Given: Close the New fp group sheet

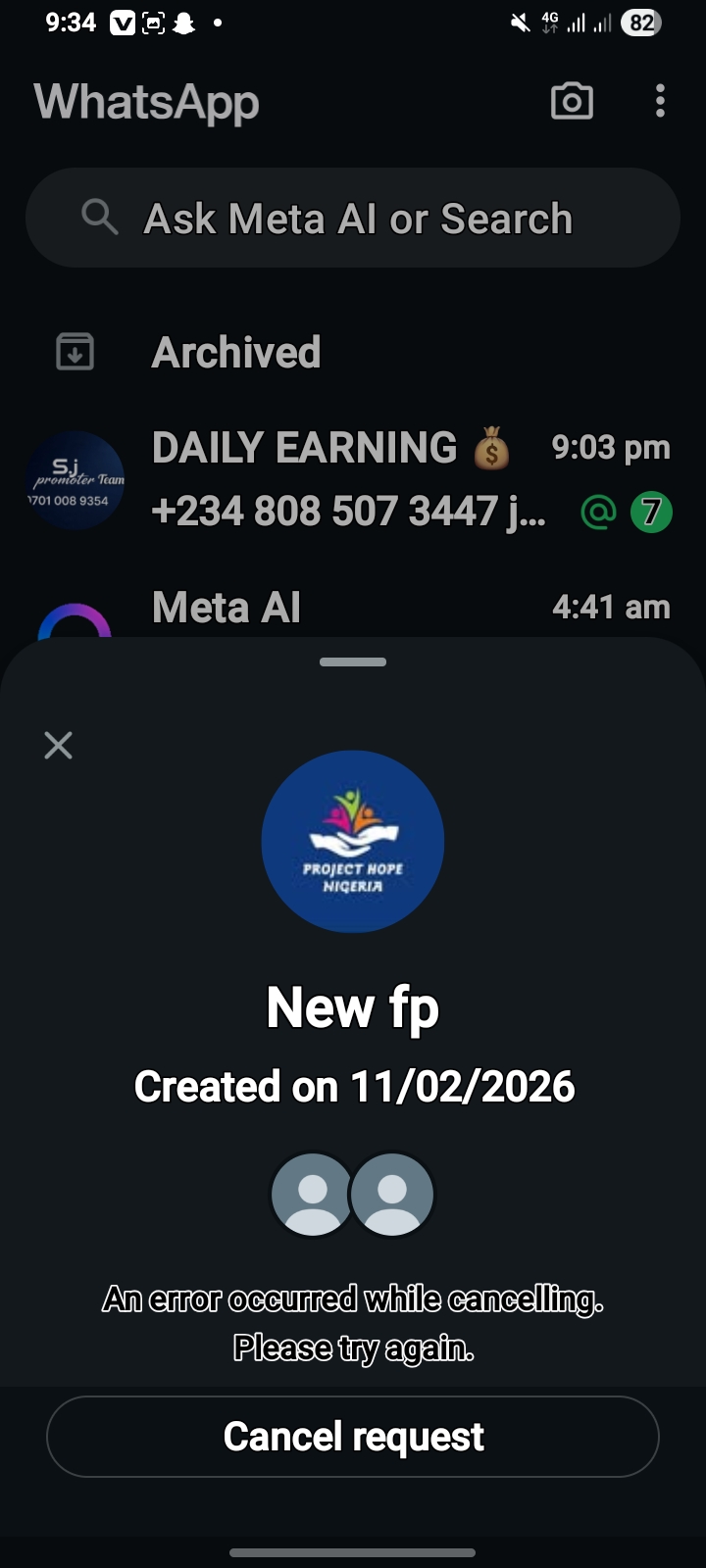Looking at the screenshot, I should pos(59,746).
